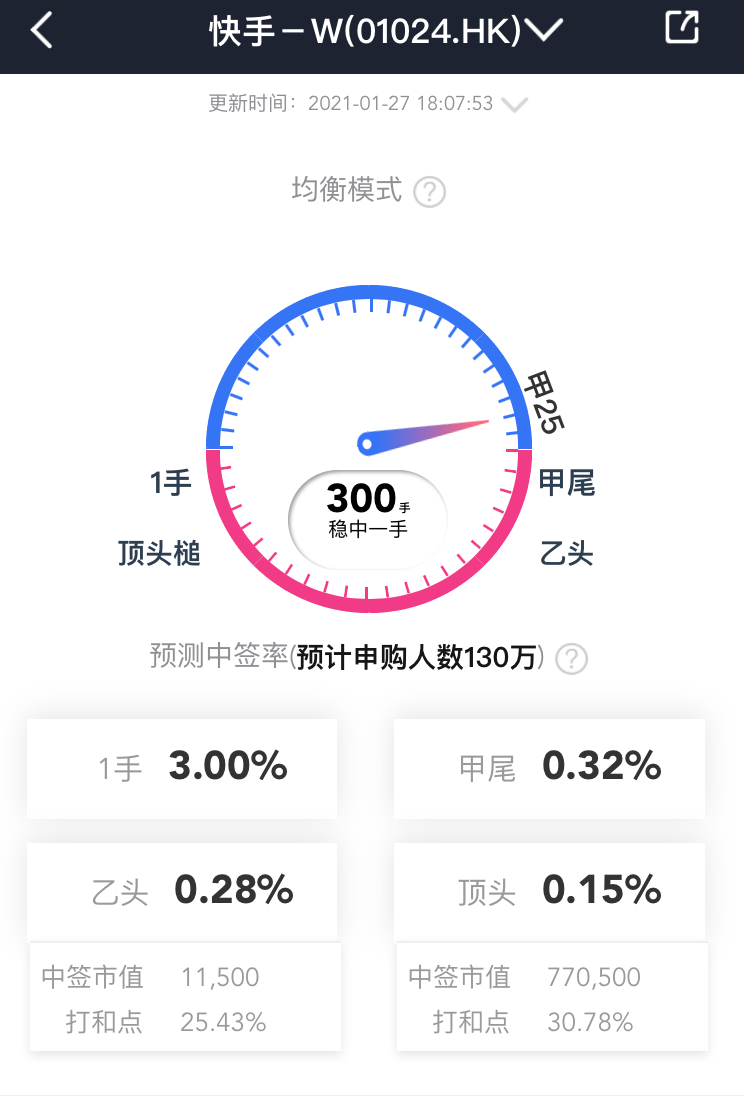
Task: Open help icon next to 均衡模式
Action: tap(429, 191)
